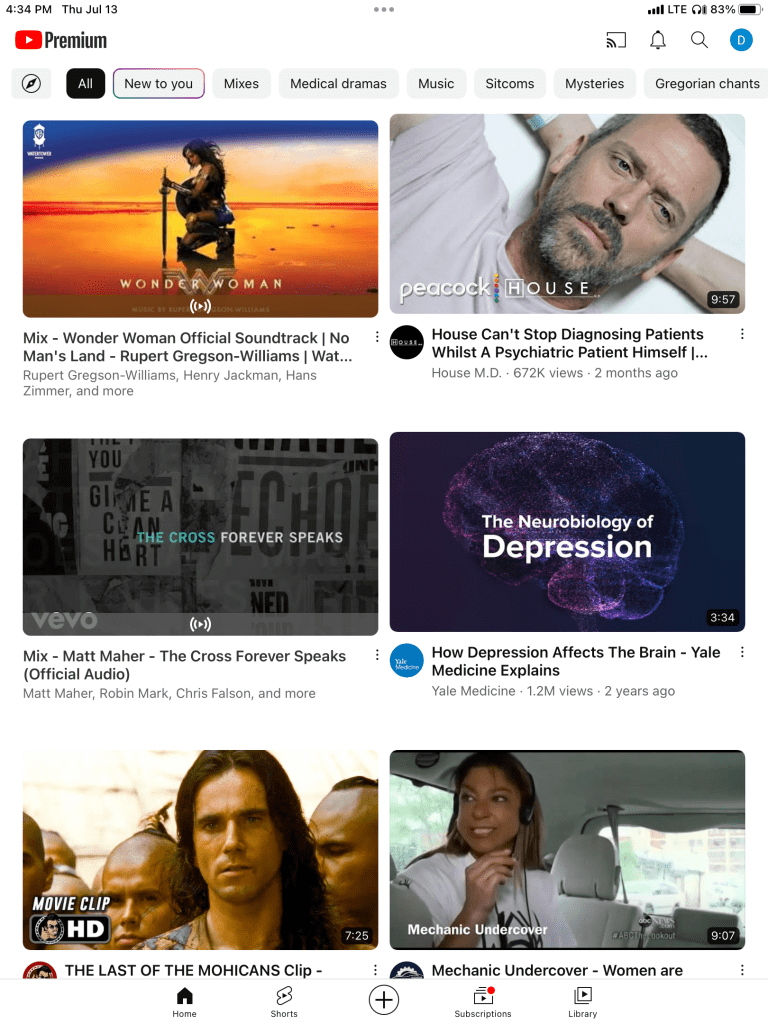Filter by Sitcoms chip
This screenshot has height=1024, width=768.
[x=510, y=84]
